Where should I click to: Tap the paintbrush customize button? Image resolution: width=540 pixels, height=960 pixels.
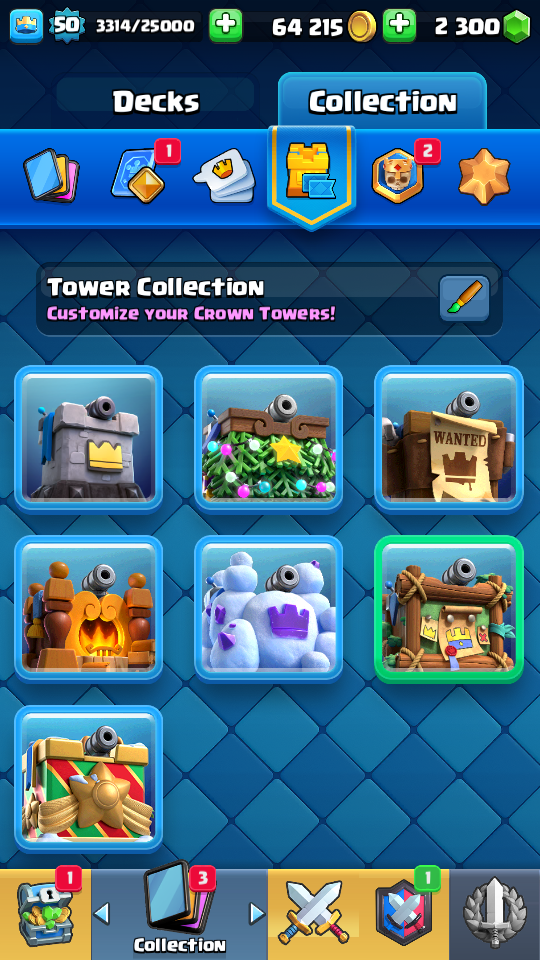pyautogui.click(x=465, y=298)
